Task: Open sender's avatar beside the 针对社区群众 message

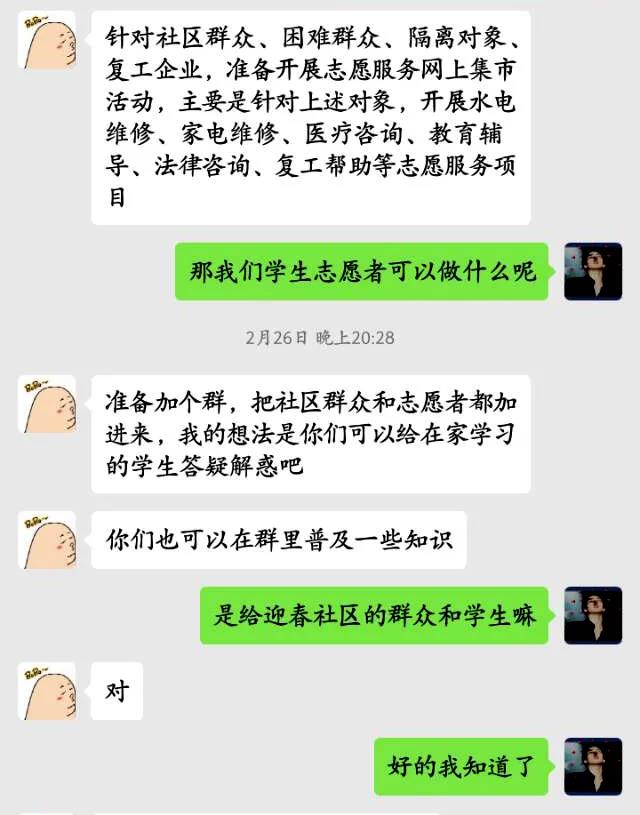Action: coord(47,40)
